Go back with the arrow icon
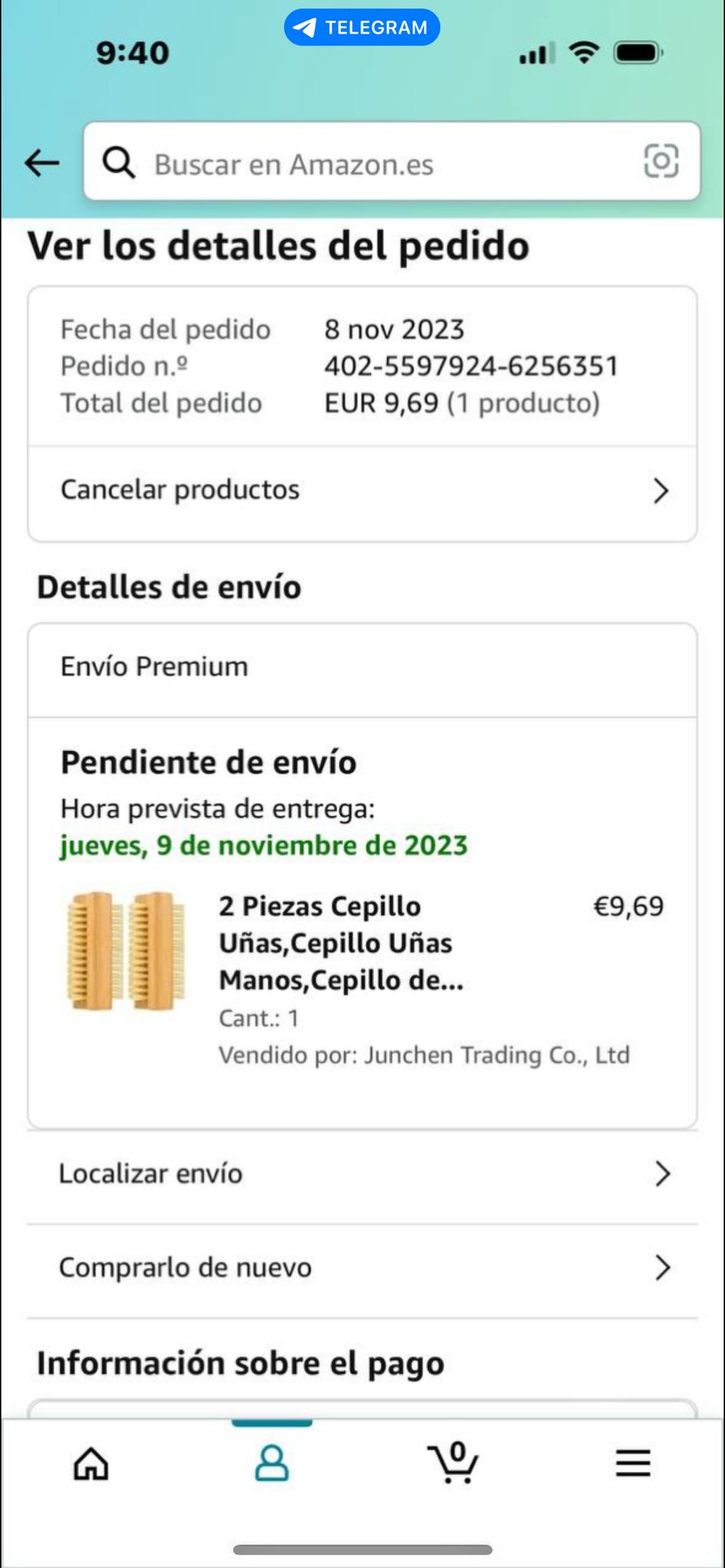The height and width of the screenshot is (1568, 725). point(42,163)
